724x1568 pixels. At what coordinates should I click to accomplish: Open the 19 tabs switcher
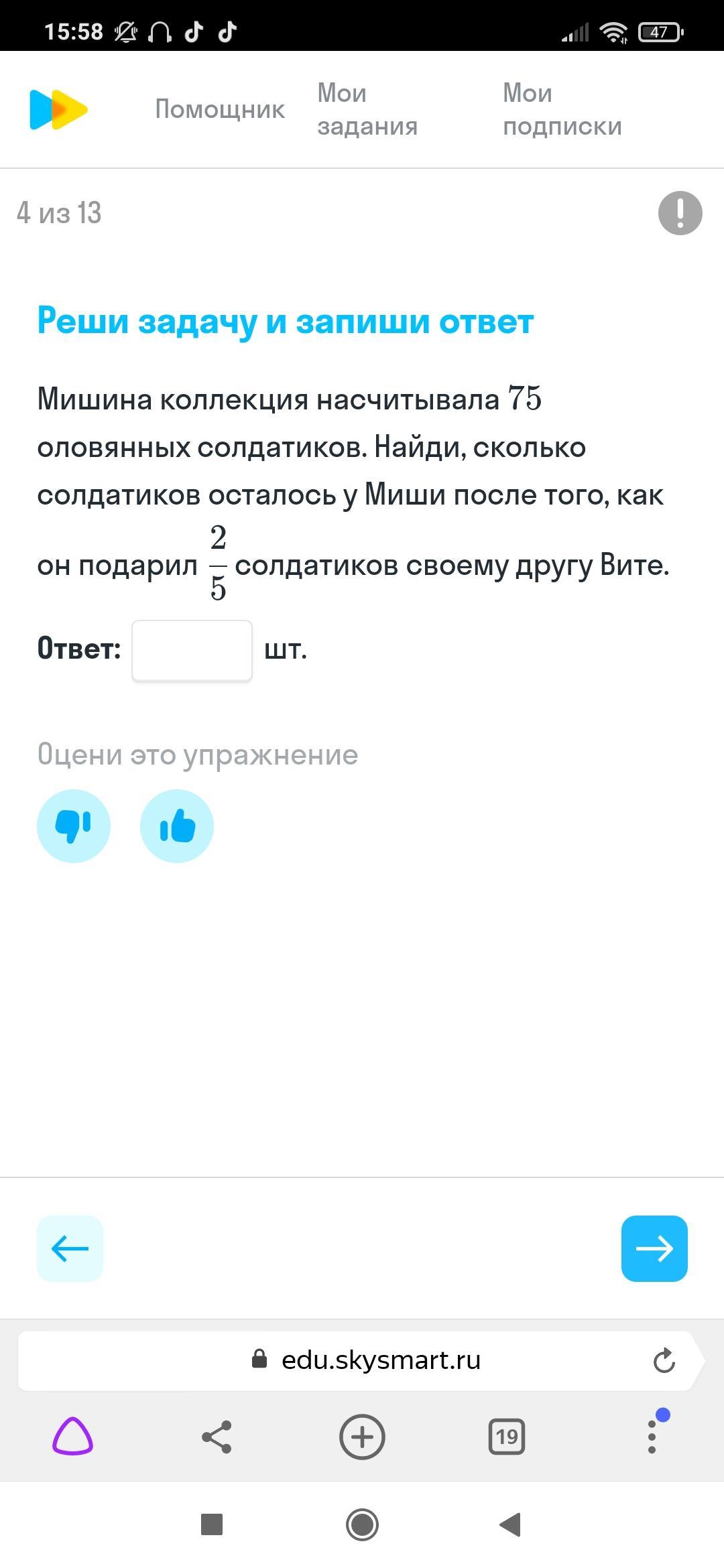click(507, 1436)
